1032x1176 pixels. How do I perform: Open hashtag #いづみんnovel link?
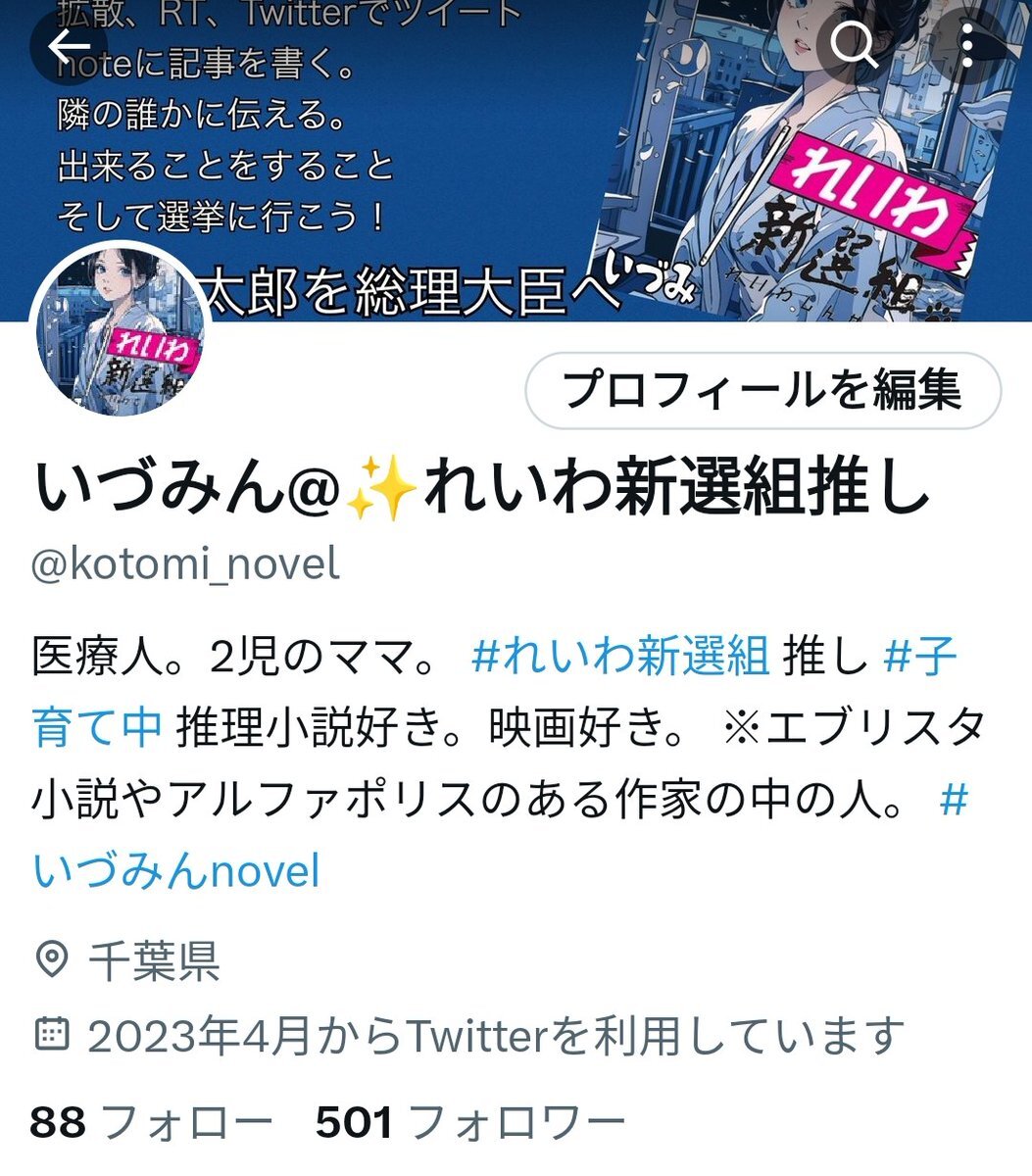[x=176, y=870]
